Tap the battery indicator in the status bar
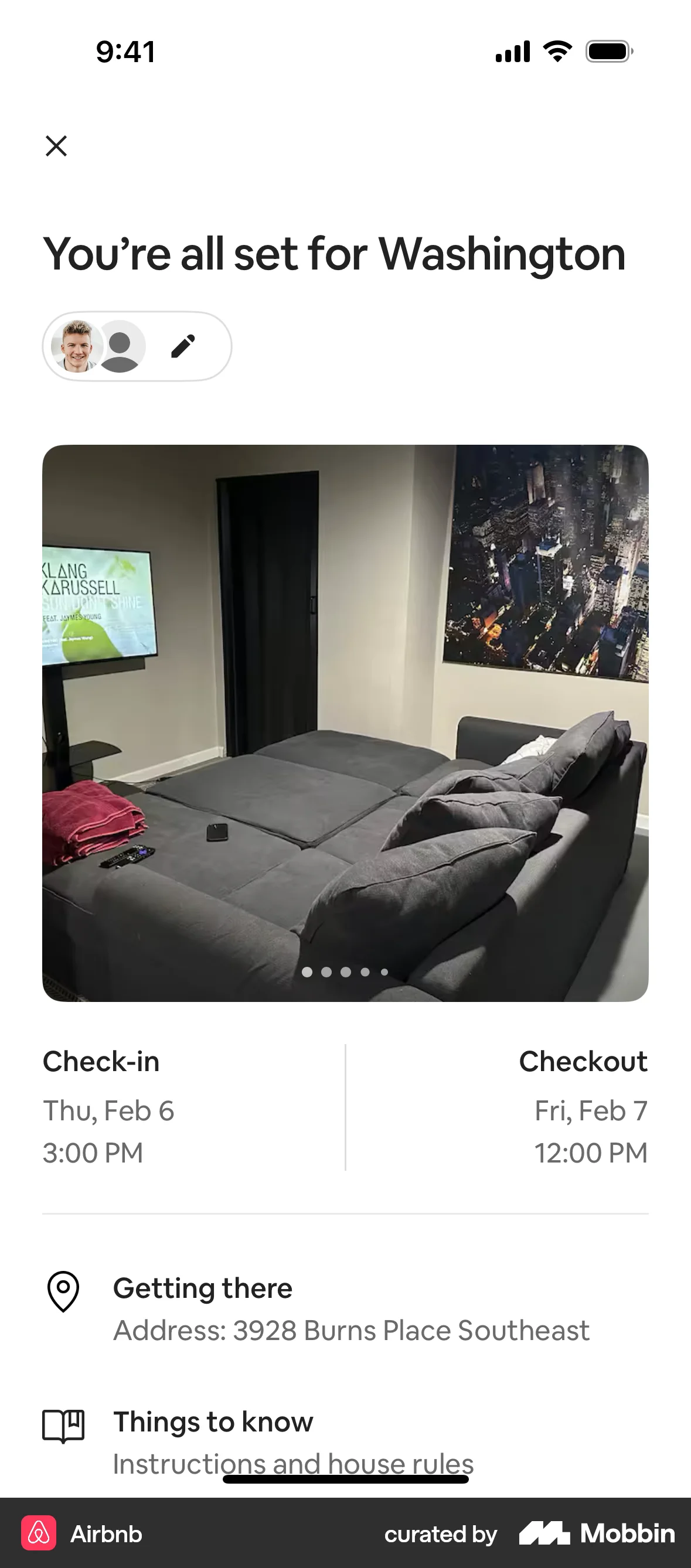This screenshot has width=691, height=1568. pyautogui.click(x=607, y=52)
